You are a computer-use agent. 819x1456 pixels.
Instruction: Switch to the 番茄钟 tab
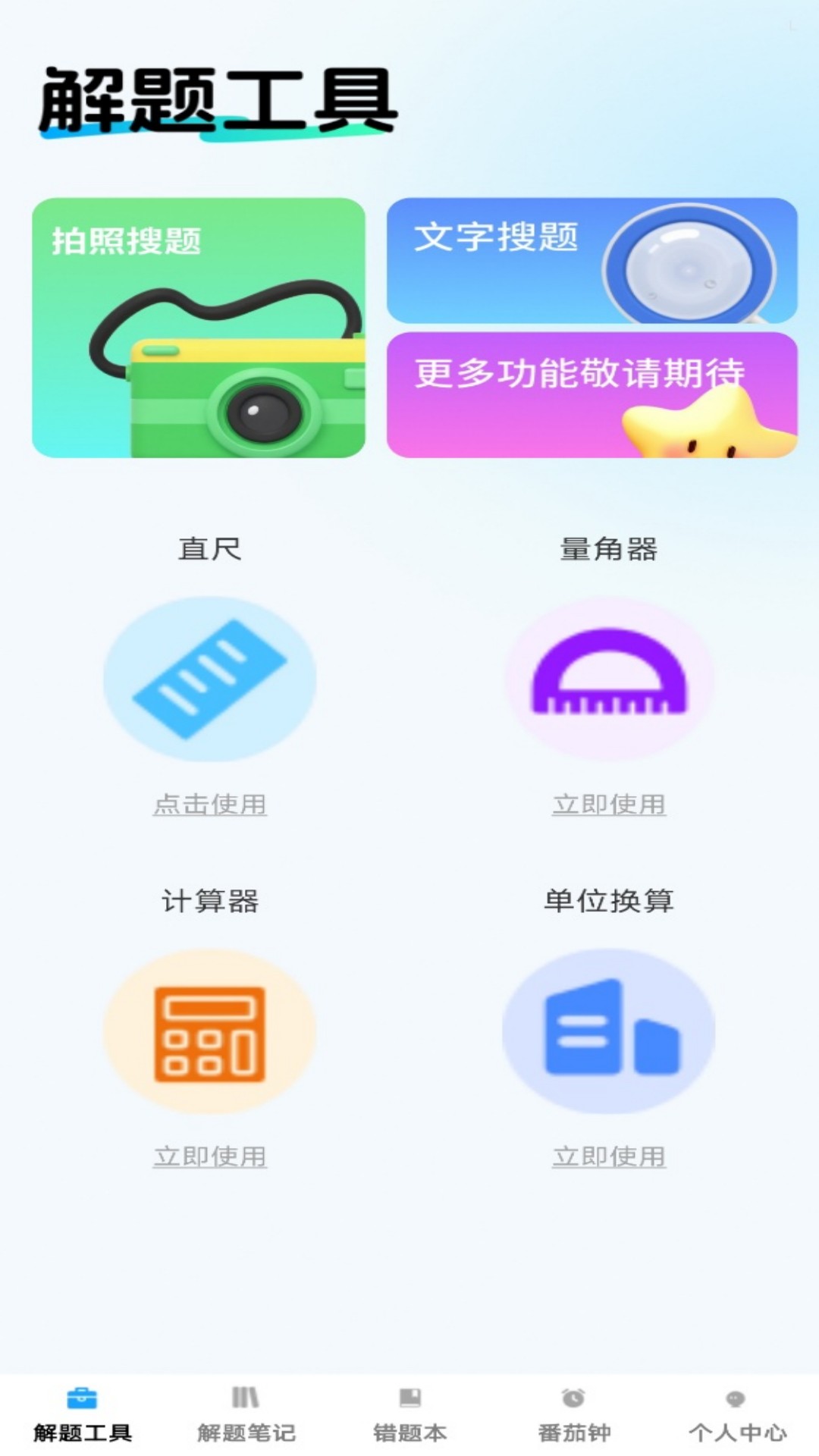(573, 1430)
